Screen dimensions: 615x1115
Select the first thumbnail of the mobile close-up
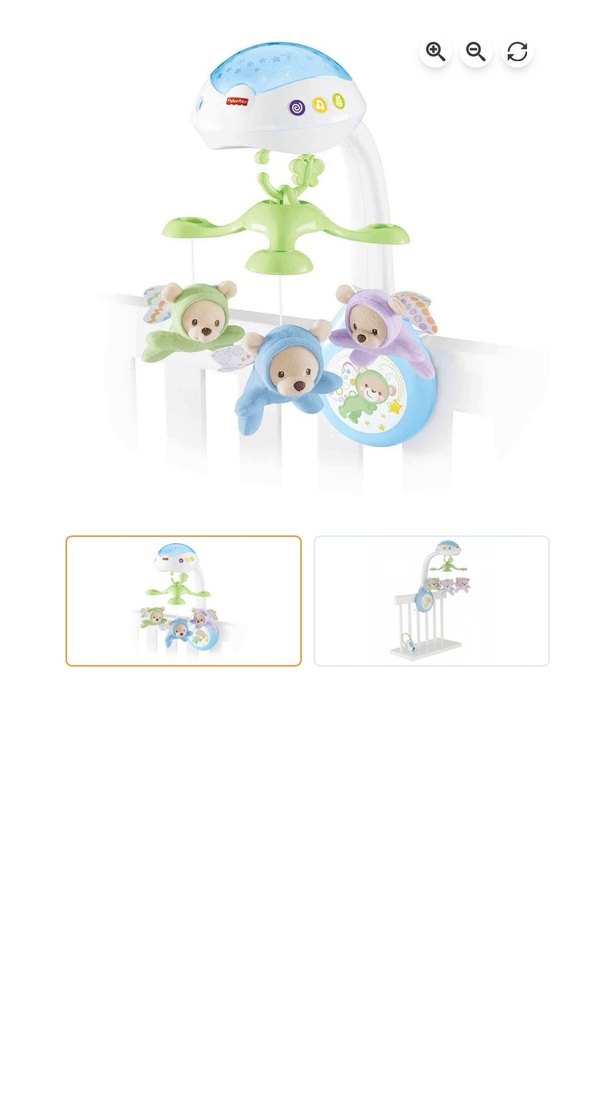(184, 601)
